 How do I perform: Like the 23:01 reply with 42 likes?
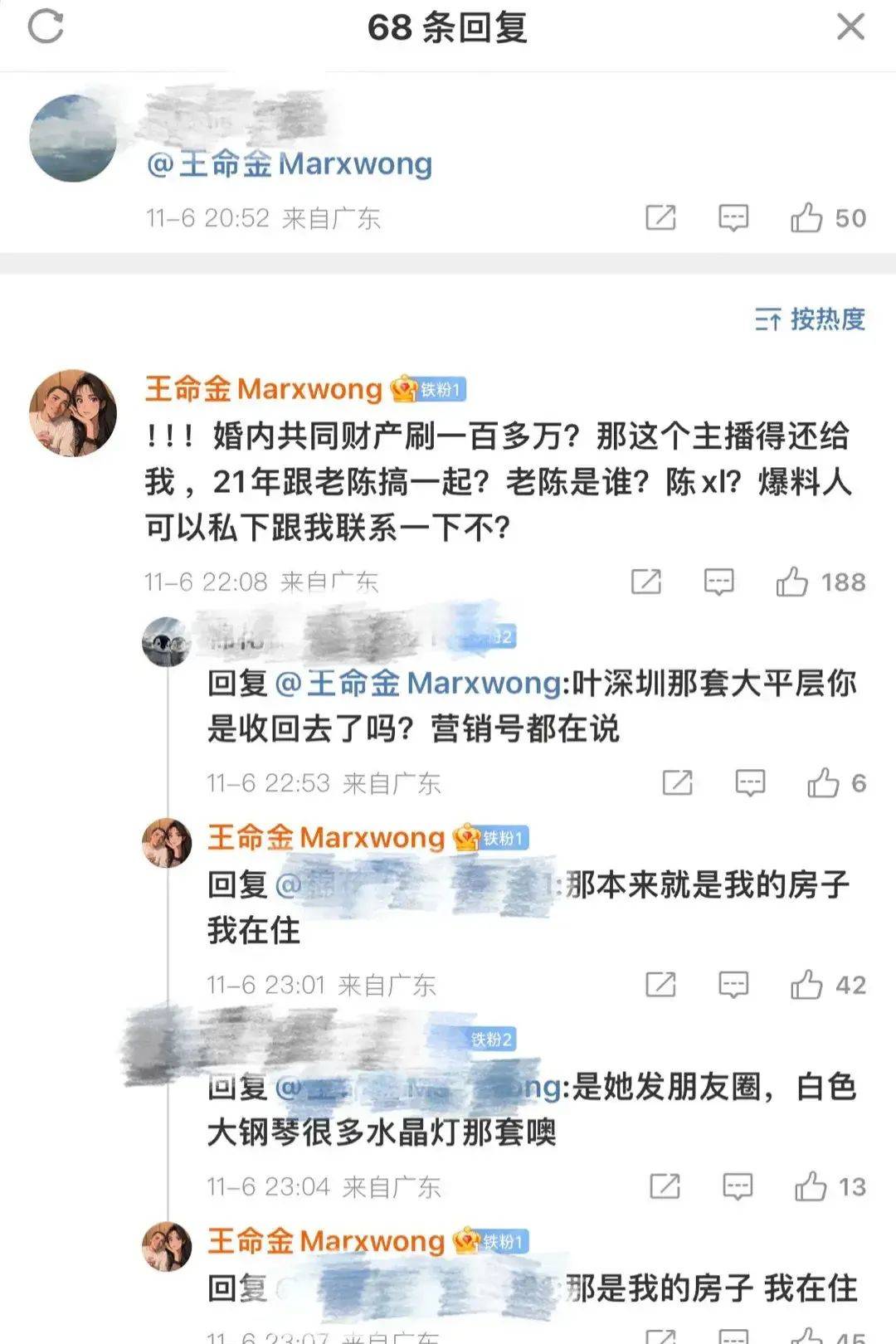[806, 985]
